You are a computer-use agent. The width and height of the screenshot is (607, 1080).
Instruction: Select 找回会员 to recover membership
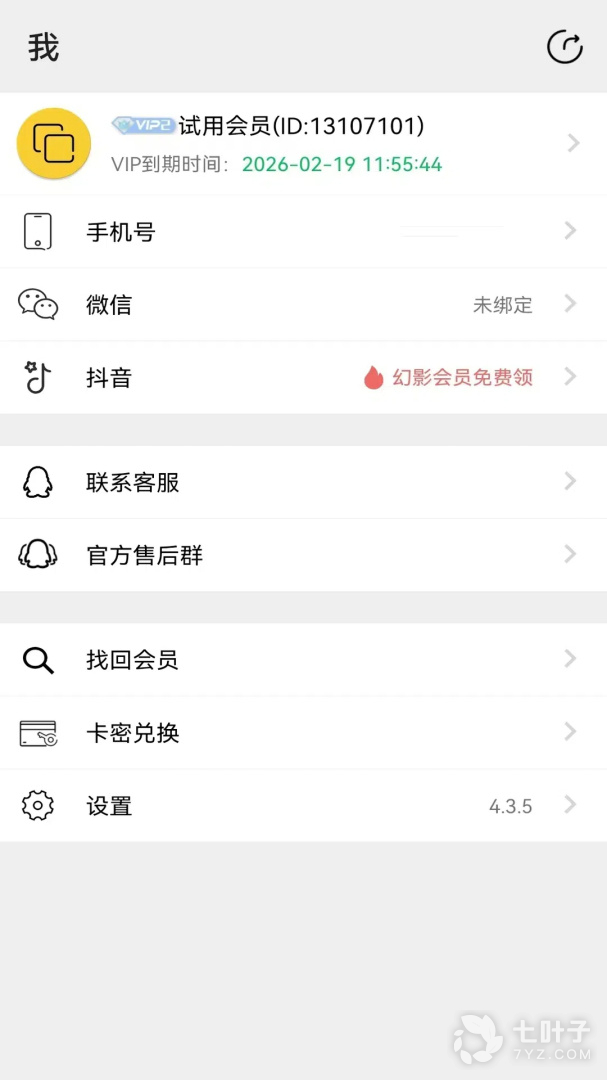[303, 660]
